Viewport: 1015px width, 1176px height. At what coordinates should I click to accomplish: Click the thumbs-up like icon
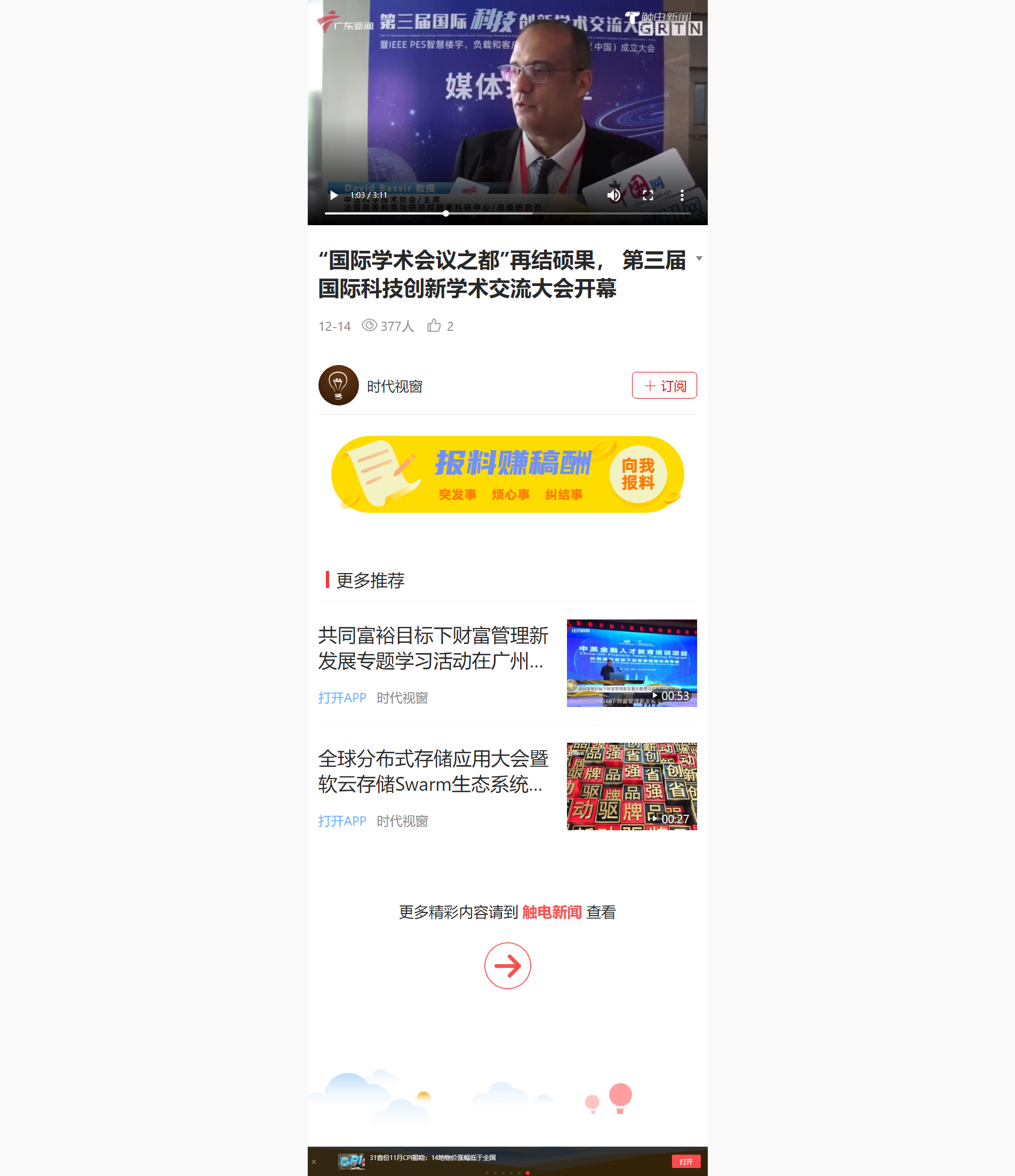click(434, 325)
